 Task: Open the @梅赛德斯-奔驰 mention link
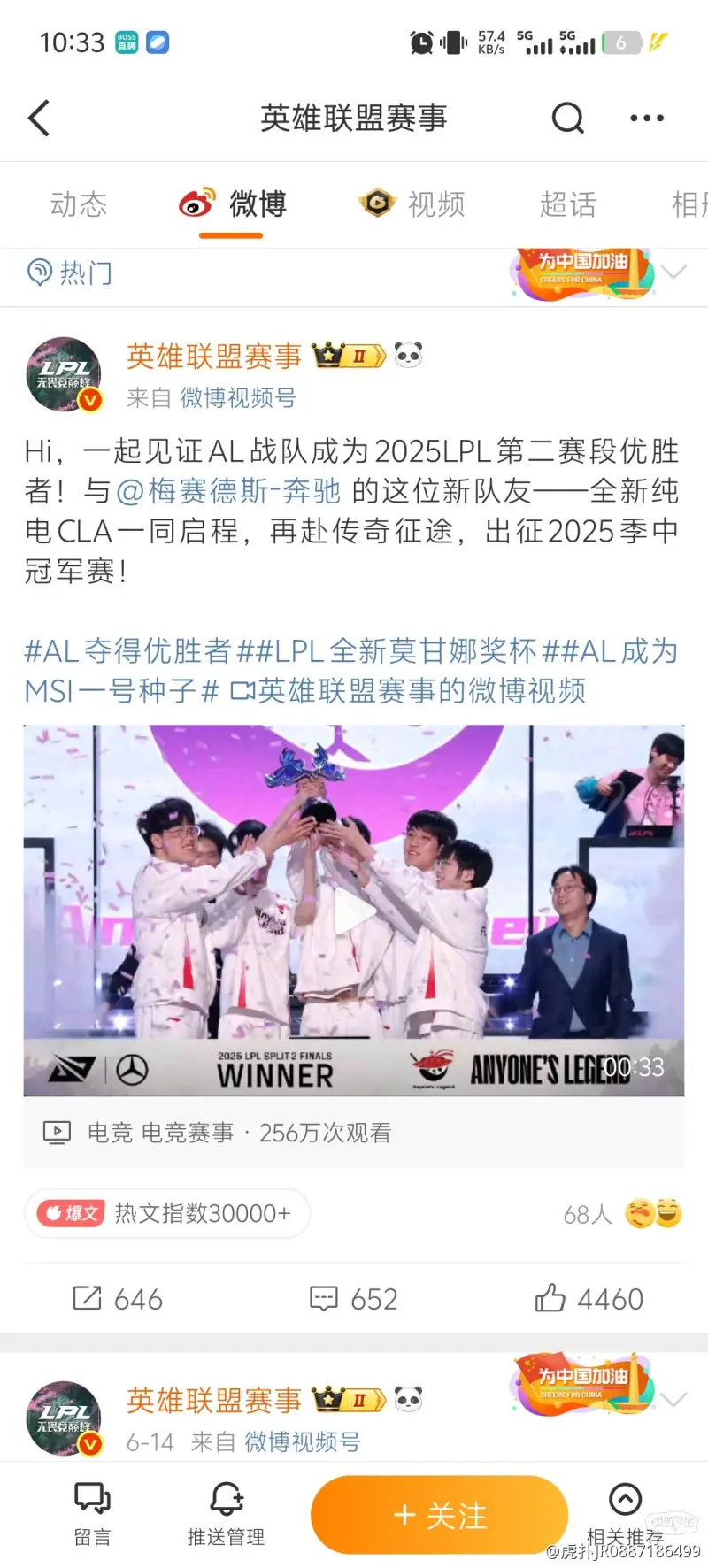228,491
